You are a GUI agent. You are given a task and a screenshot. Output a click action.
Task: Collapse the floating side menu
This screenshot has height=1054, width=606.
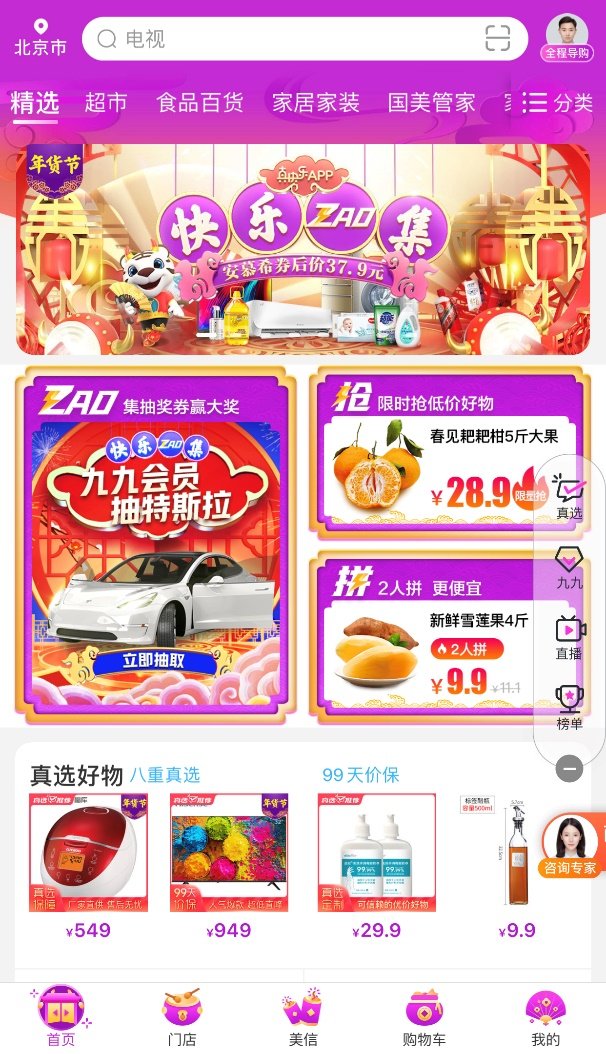coord(569,768)
